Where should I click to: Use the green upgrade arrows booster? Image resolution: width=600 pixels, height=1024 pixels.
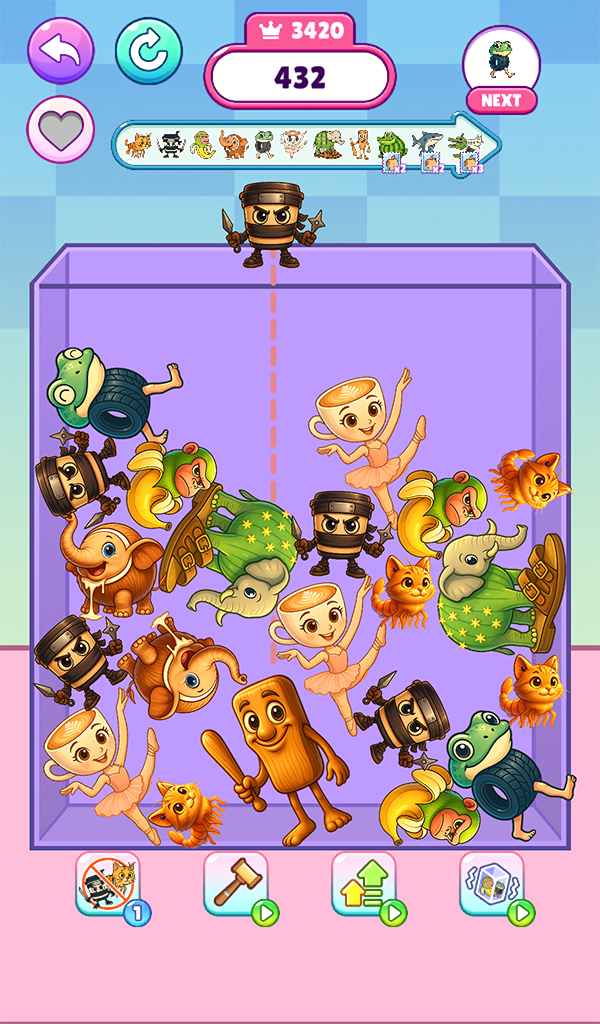tap(363, 884)
